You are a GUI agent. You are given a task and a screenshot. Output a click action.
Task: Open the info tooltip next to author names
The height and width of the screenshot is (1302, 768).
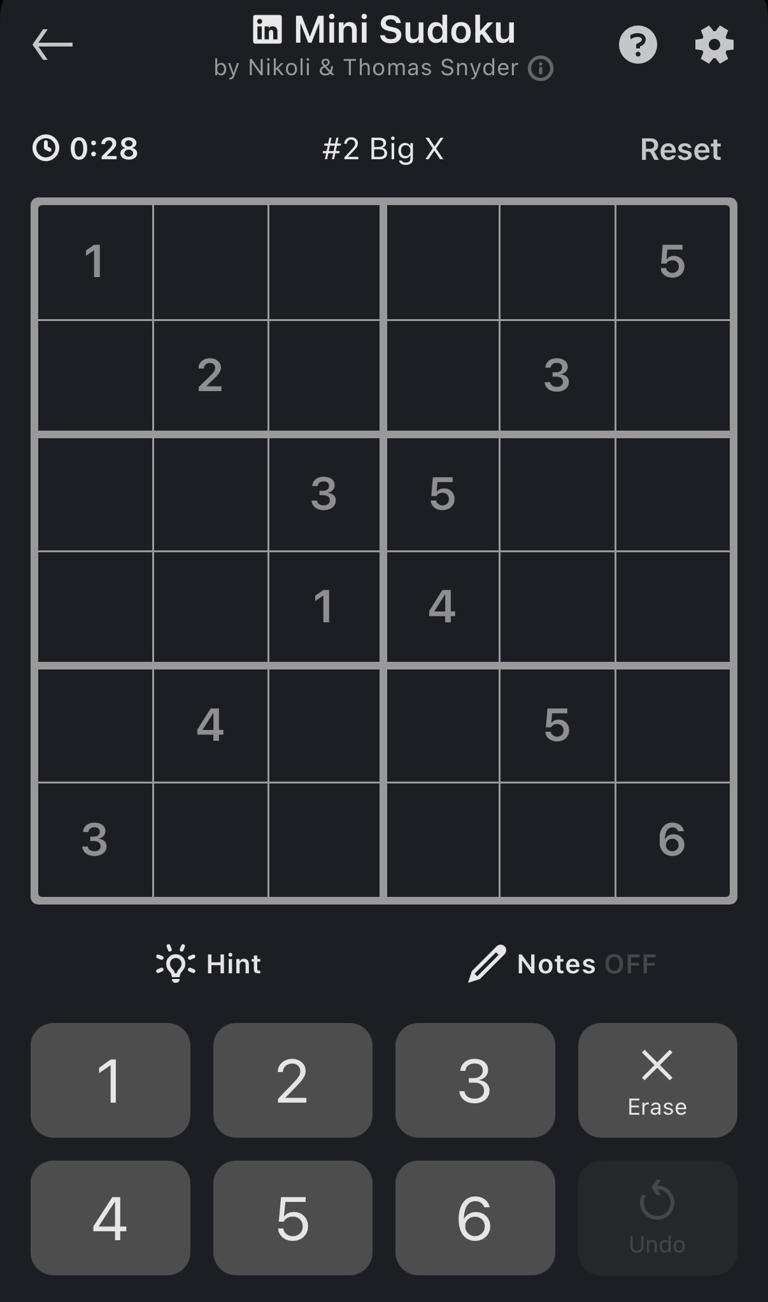coord(540,69)
